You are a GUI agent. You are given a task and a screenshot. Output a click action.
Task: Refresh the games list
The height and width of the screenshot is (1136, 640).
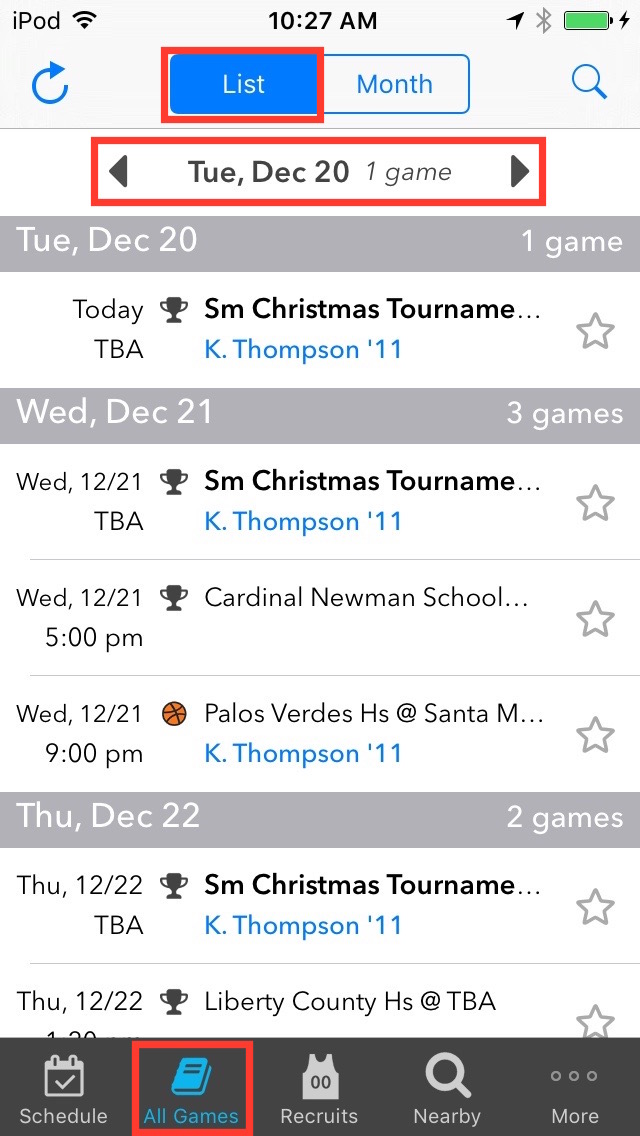tap(50, 84)
